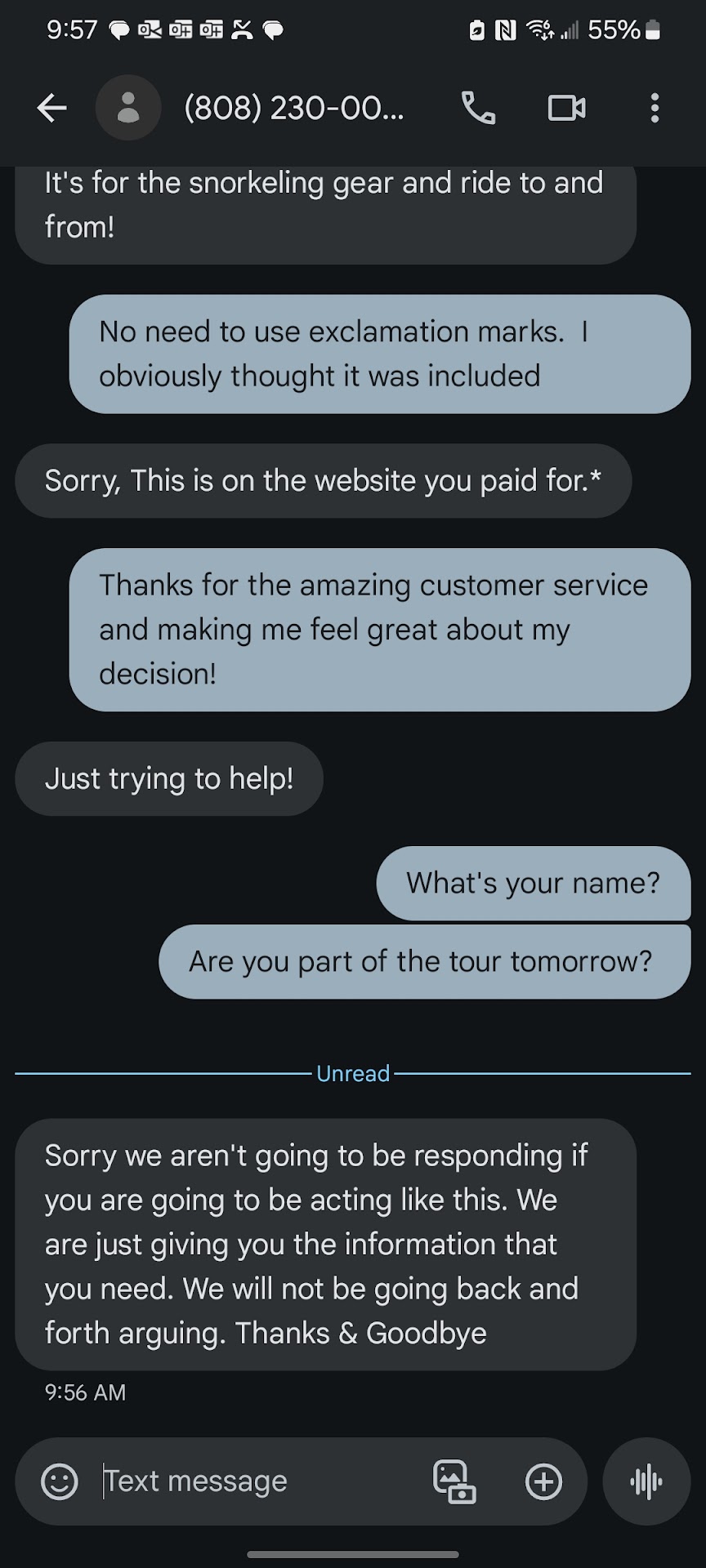Open the three-dot overflow menu
This screenshot has width=706, height=1568.
coord(655,108)
